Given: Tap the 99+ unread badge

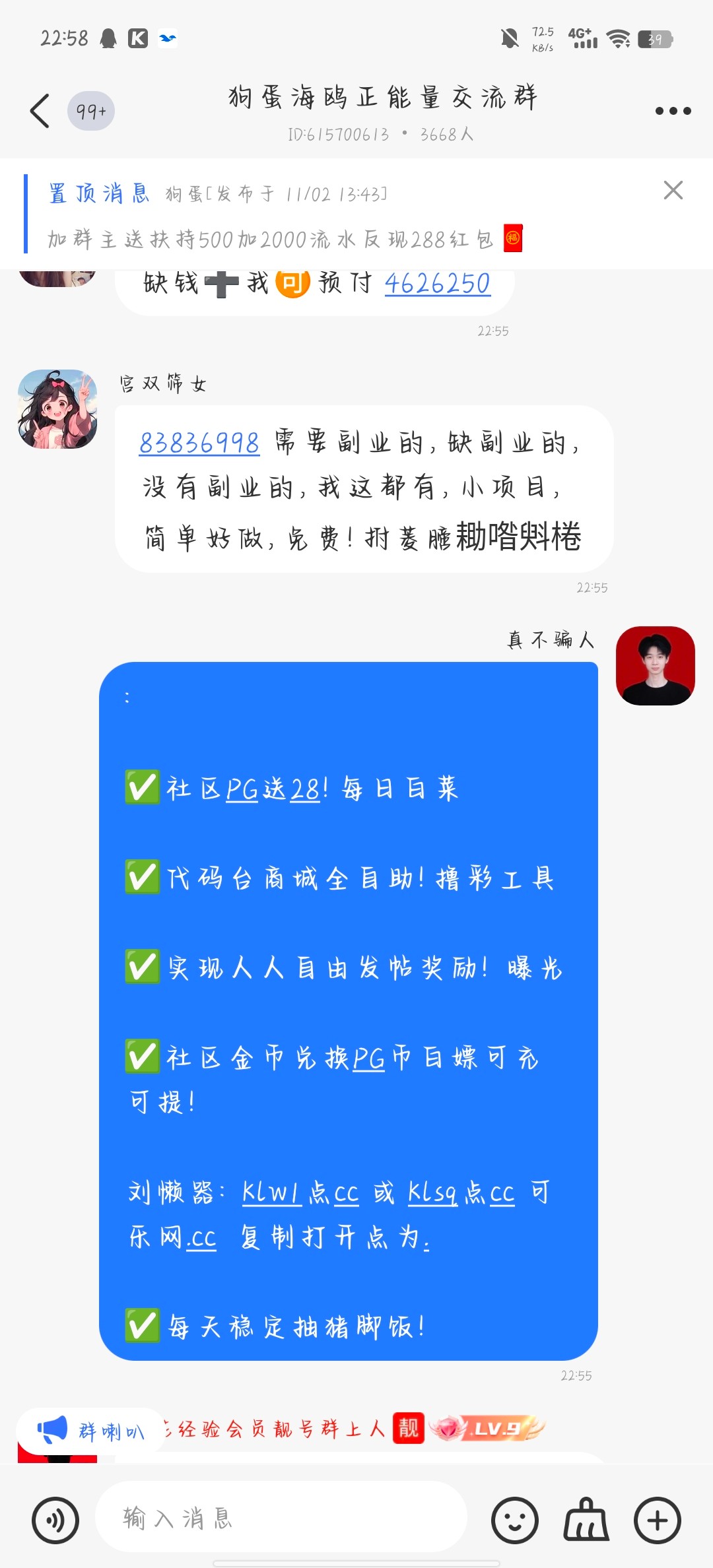Looking at the screenshot, I should point(89,111).
